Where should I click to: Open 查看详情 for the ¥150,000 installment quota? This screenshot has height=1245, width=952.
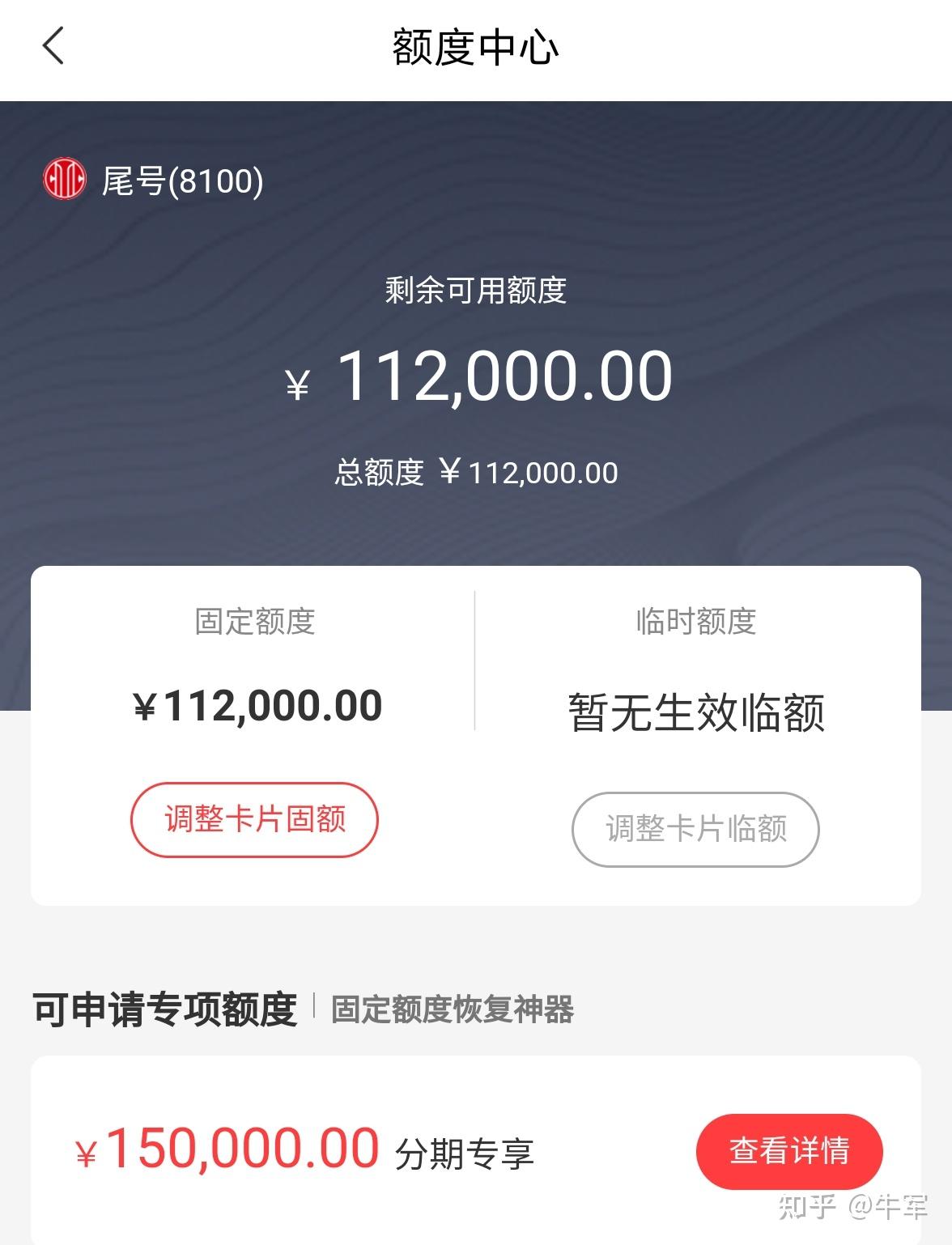(788, 1151)
